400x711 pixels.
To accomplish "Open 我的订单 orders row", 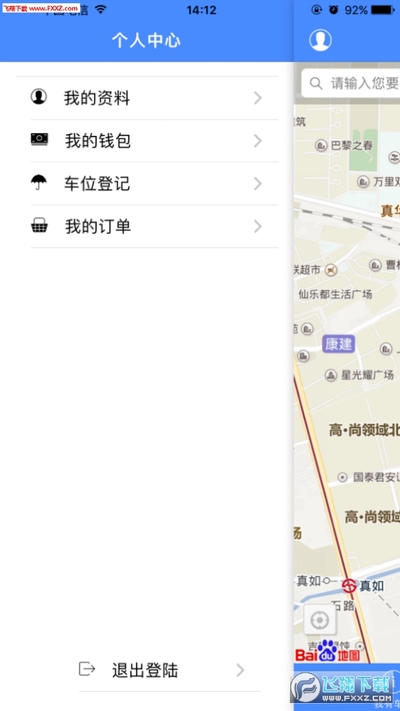I will (154, 226).
